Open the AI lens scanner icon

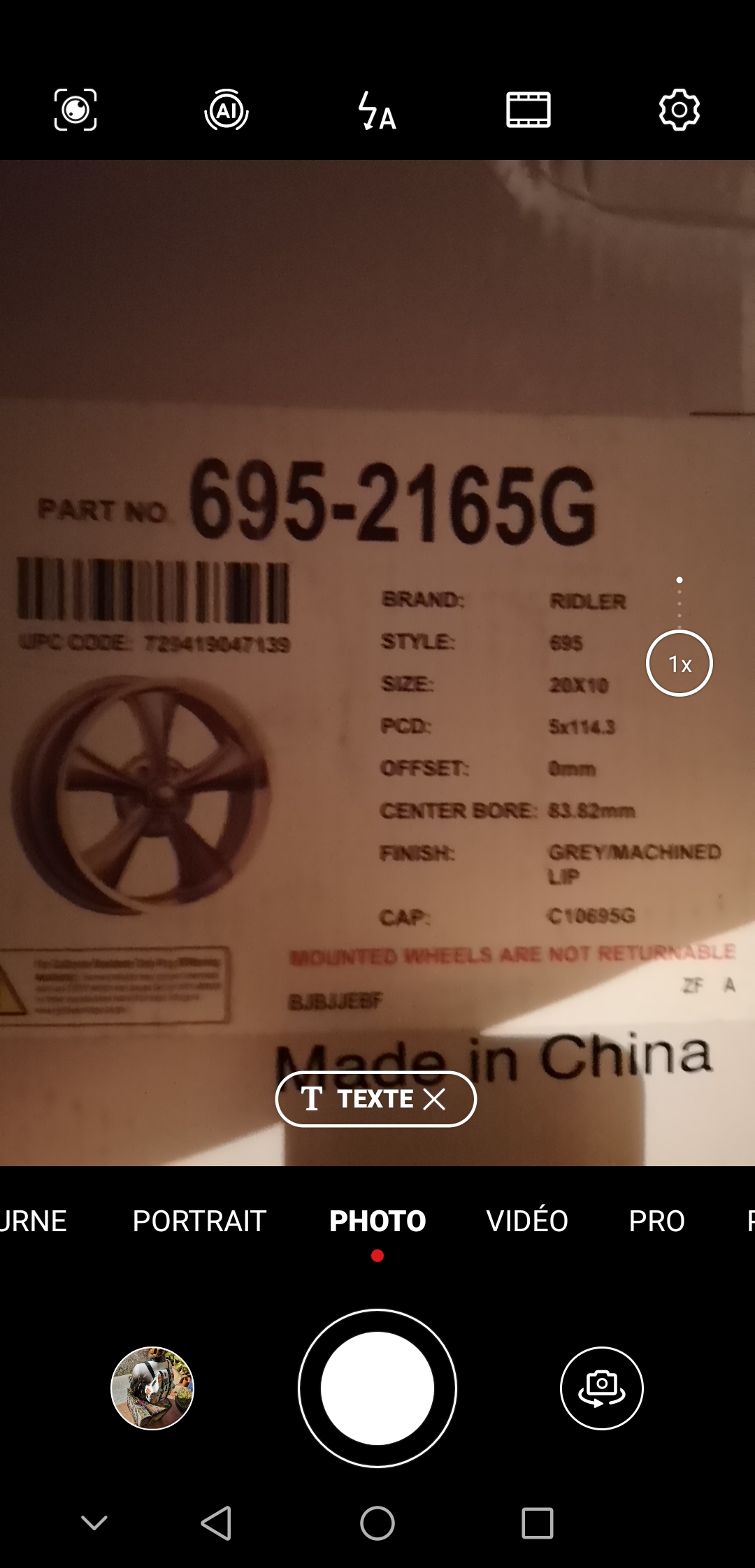(75, 110)
